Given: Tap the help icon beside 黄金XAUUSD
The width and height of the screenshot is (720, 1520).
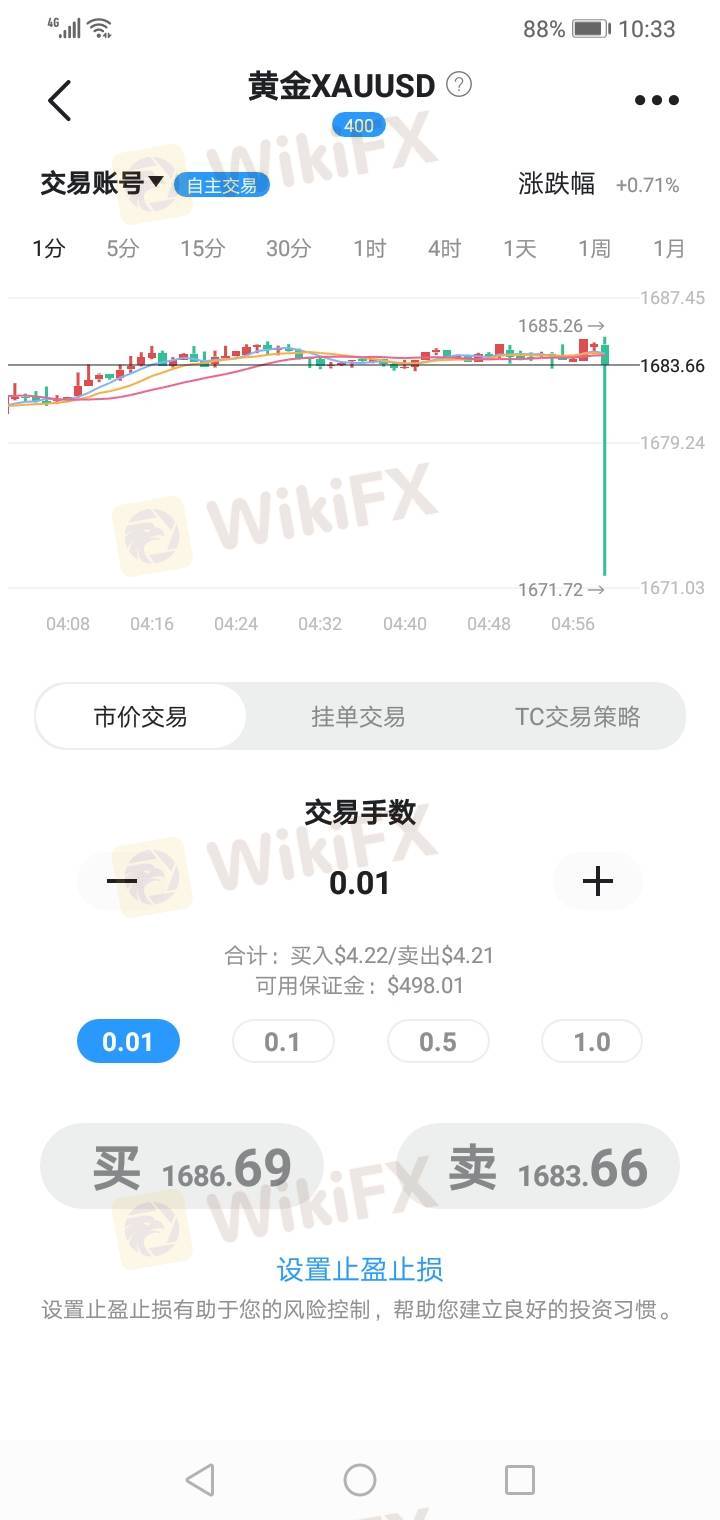Looking at the screenshot, I should (459, 84).
